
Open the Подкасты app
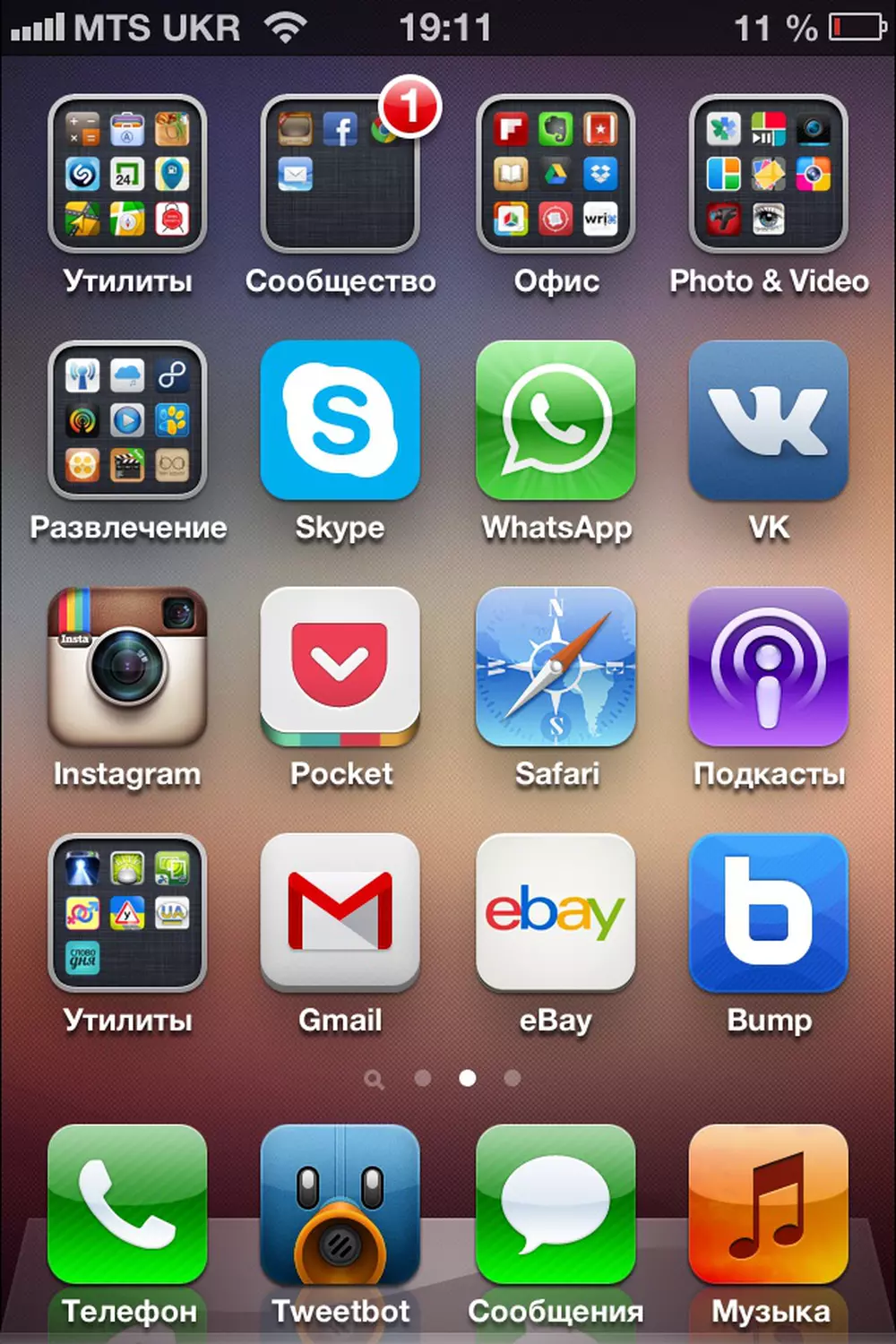pos(769,668)
